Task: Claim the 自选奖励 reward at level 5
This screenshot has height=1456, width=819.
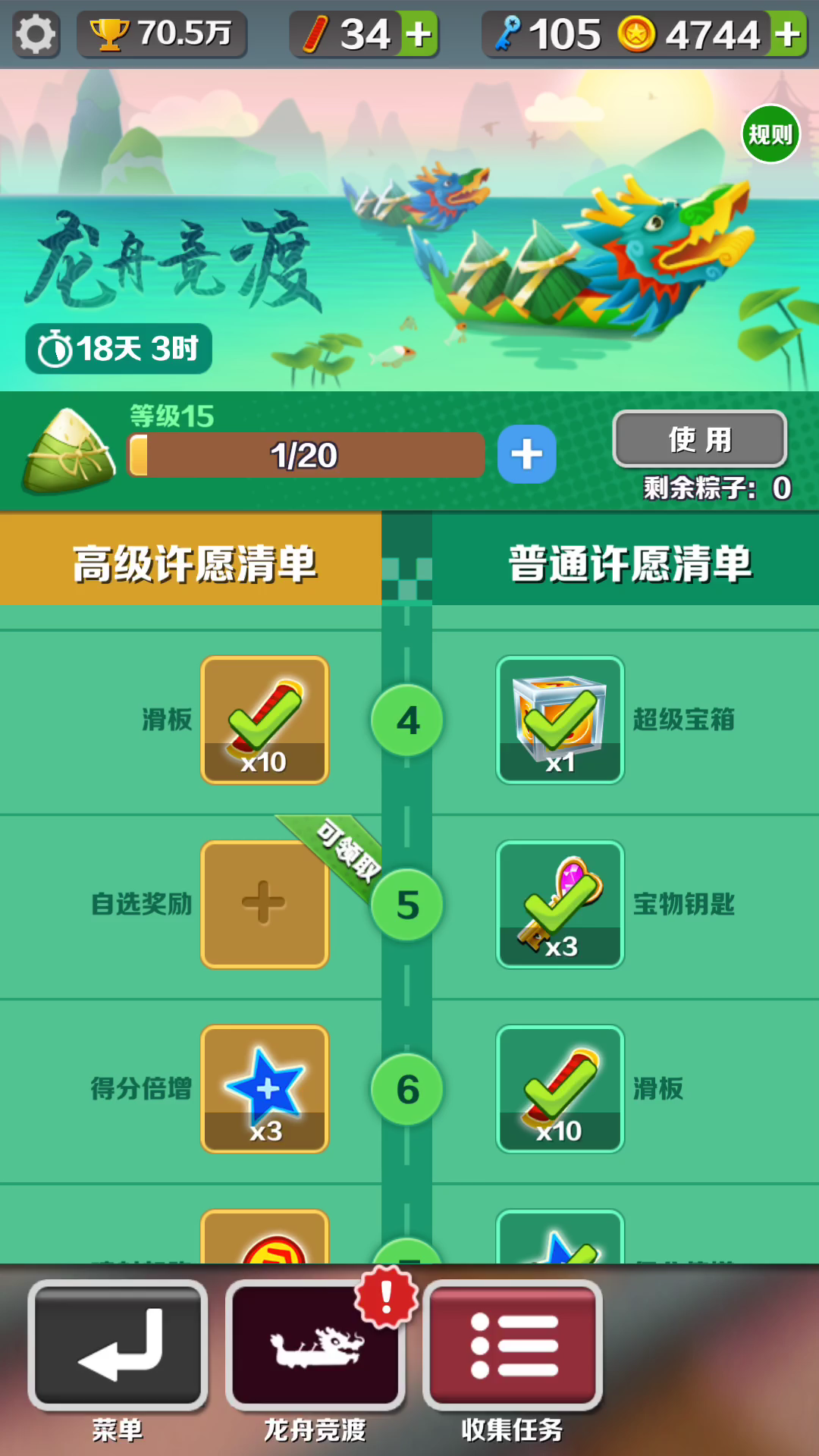Action: tap(264, 904)
